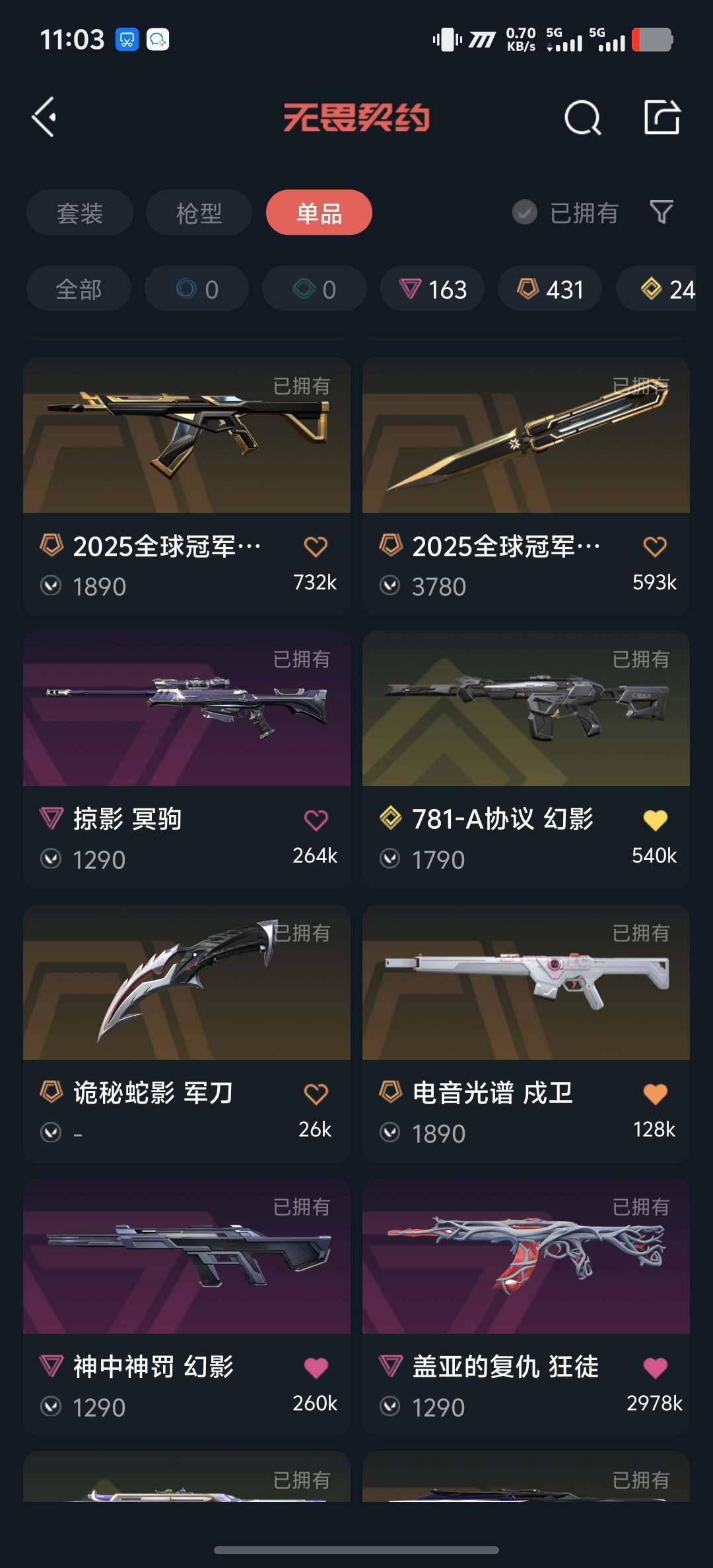
Task: Select the blue currency filter showing 0
Action: coord(196,288)
